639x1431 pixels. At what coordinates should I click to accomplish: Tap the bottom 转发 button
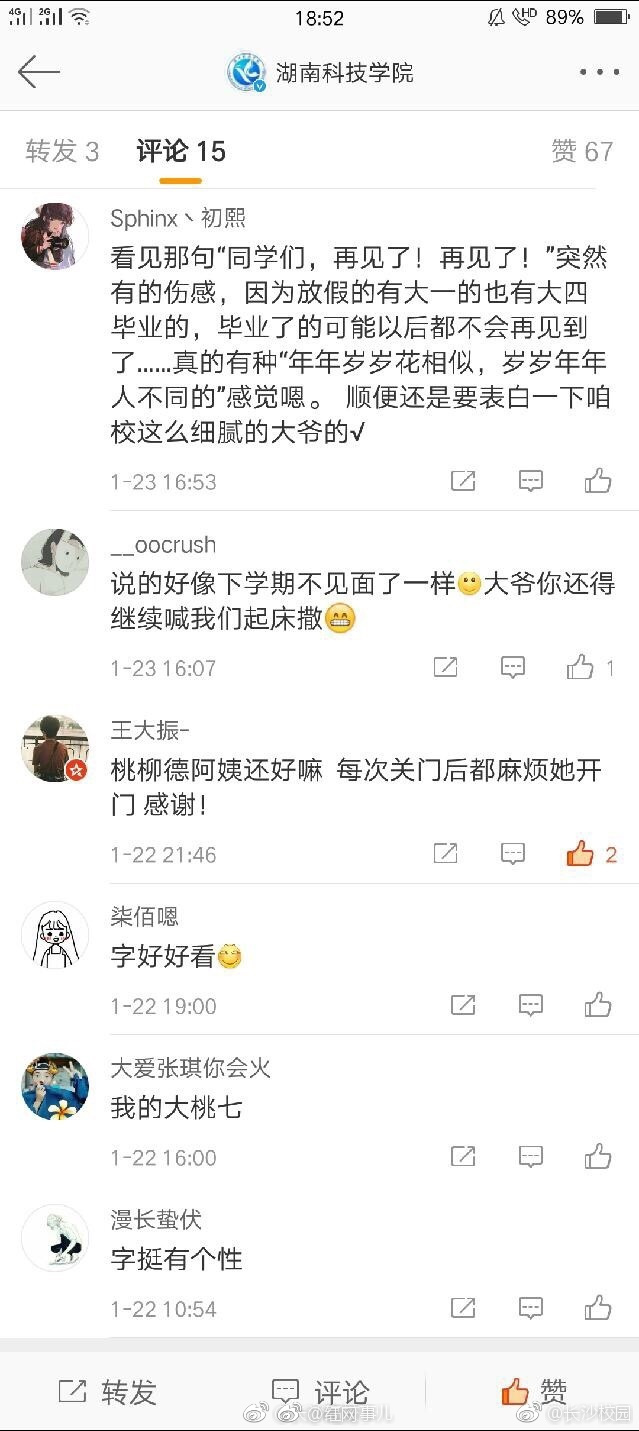pyautogui.click(x=108, y=1392)
